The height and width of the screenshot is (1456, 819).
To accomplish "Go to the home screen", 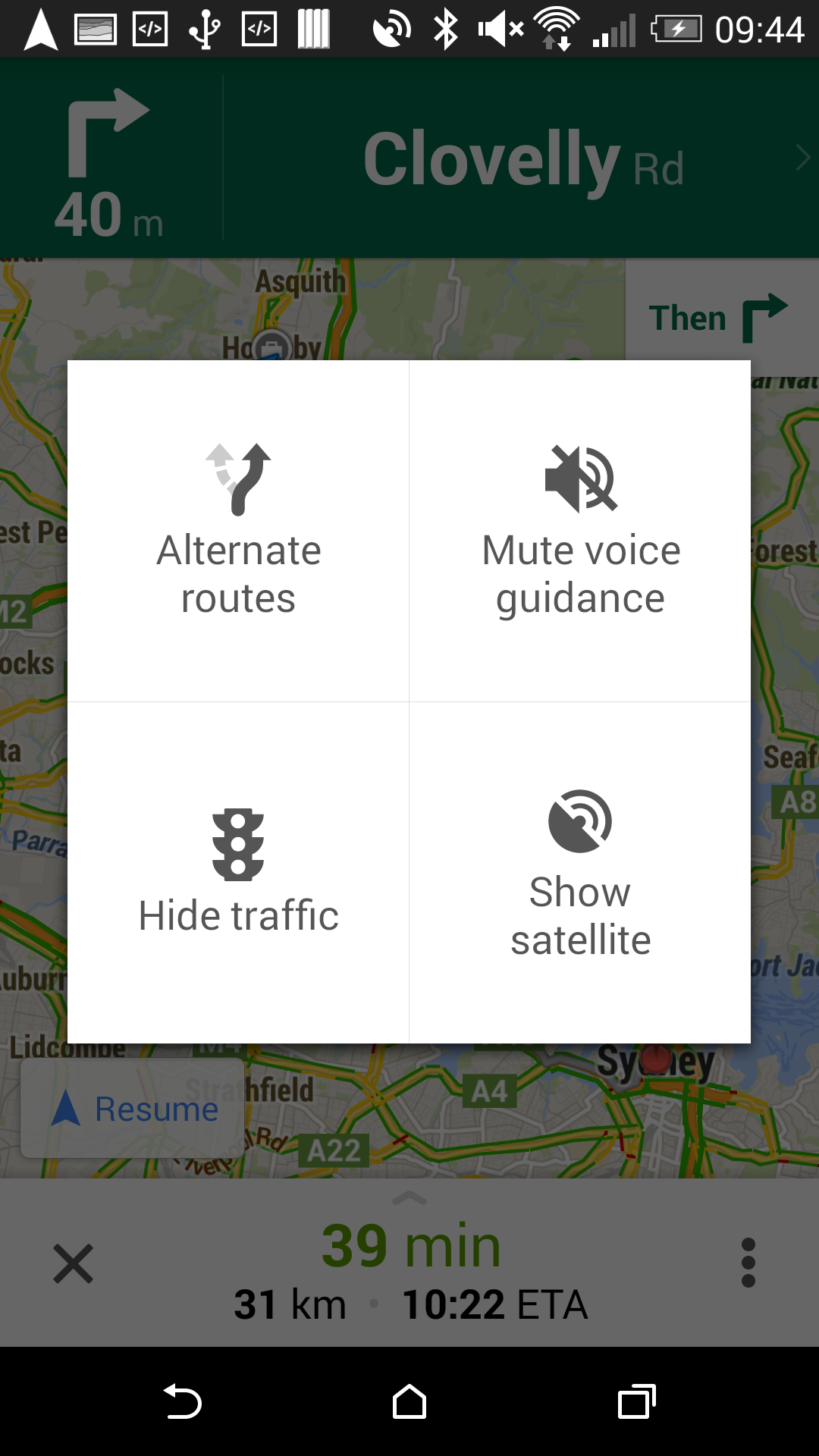I will click(x=409, y=1401).
